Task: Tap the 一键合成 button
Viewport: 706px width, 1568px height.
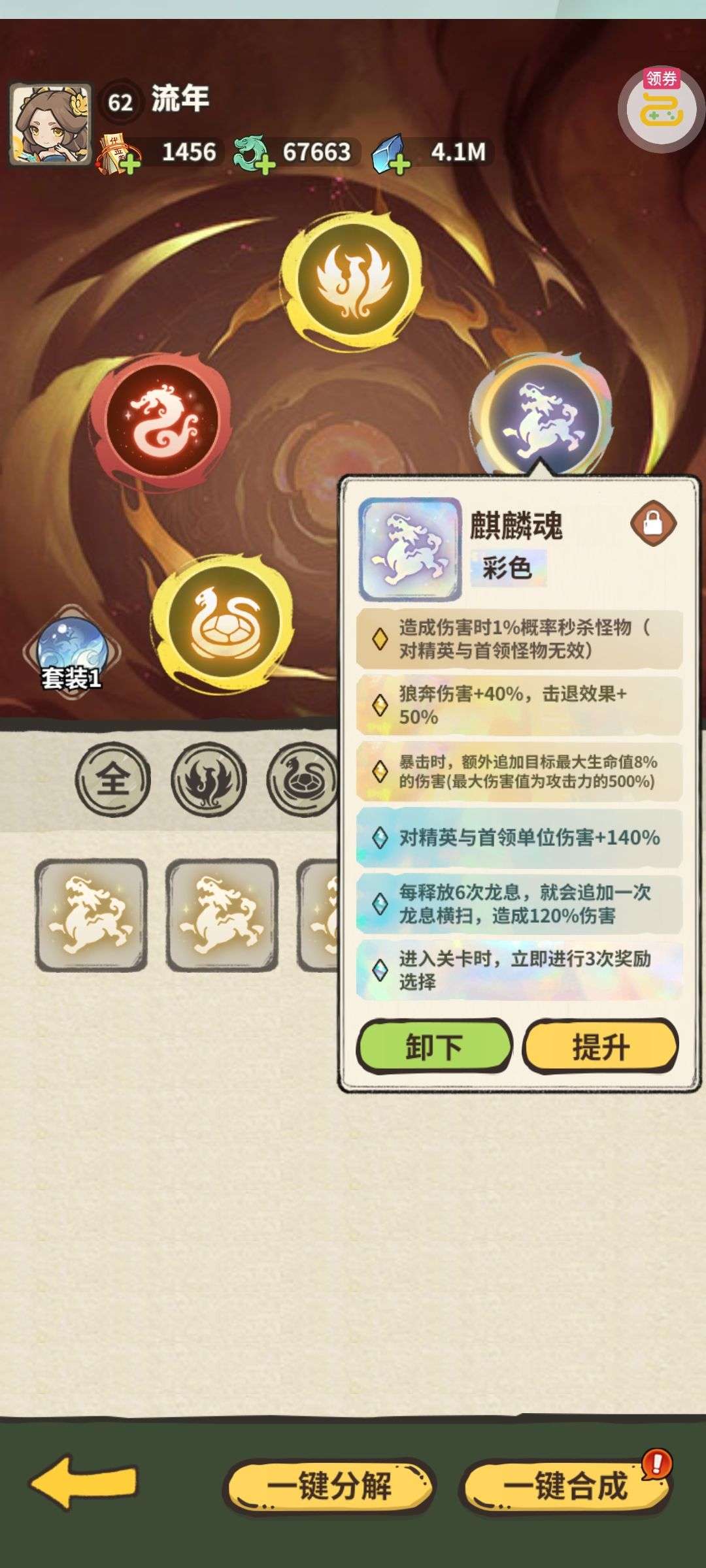Action: click(x=565, y=1486)
